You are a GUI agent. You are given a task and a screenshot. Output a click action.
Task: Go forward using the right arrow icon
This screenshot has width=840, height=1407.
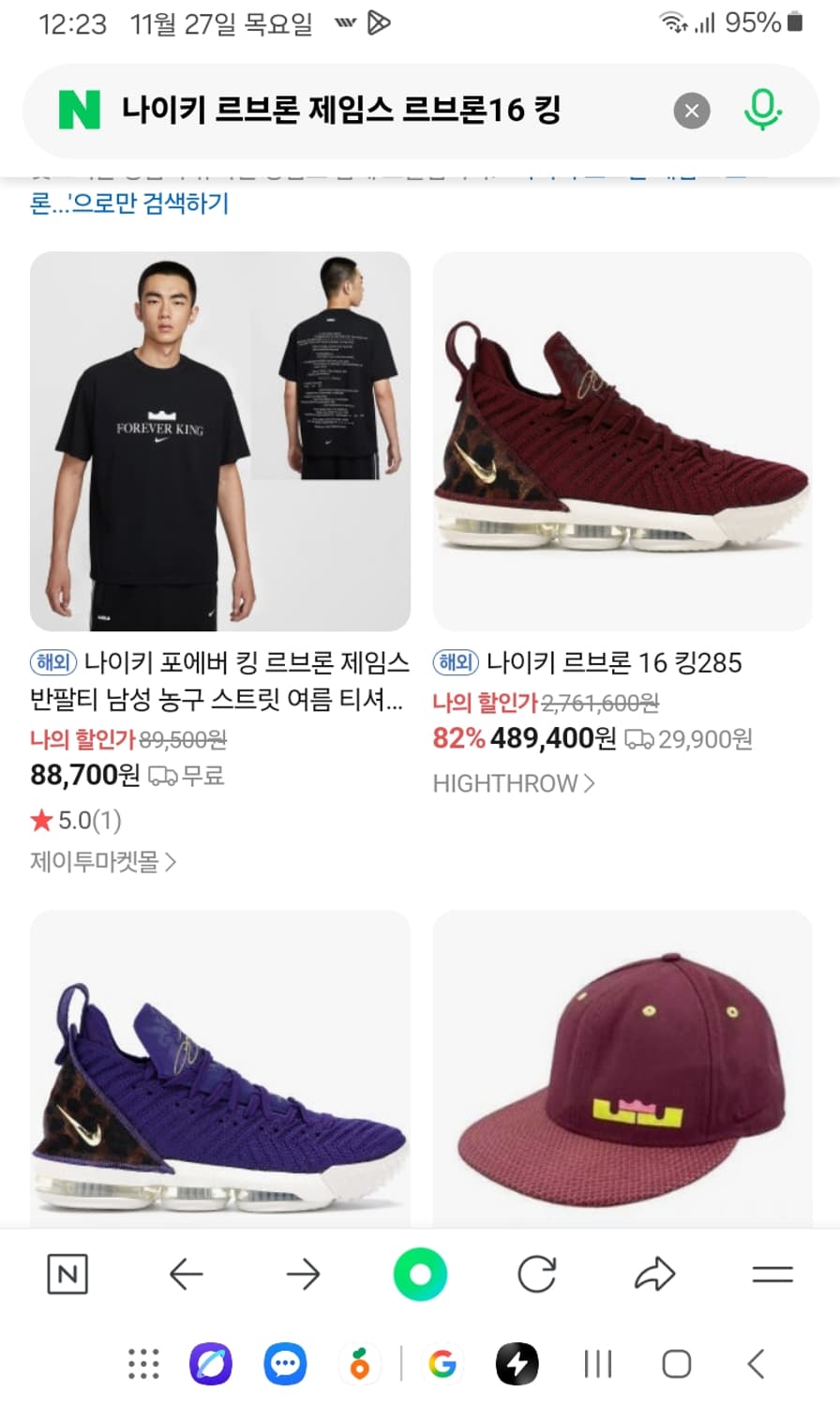pos(304,1275)
